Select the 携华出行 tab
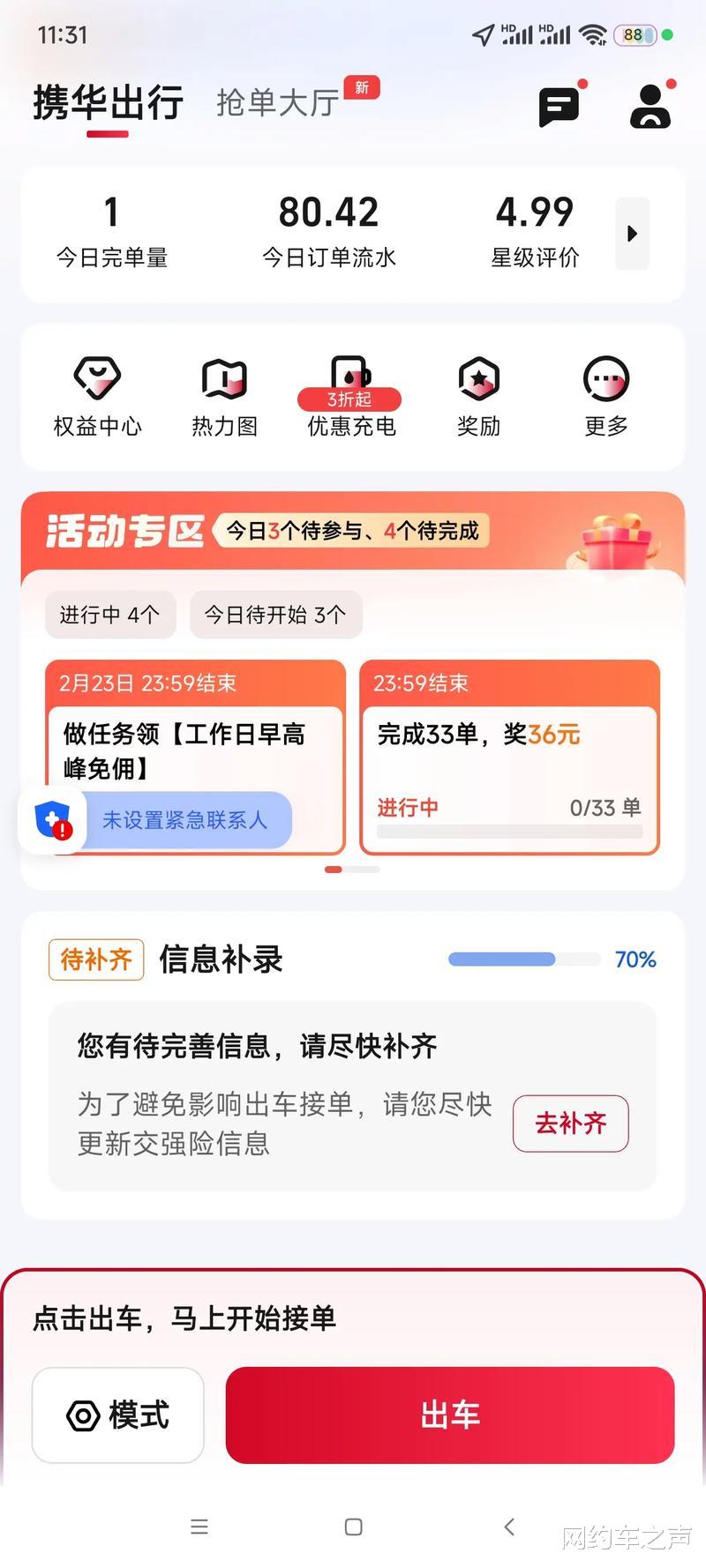706x1568 pixels. (x=108, y=103)
